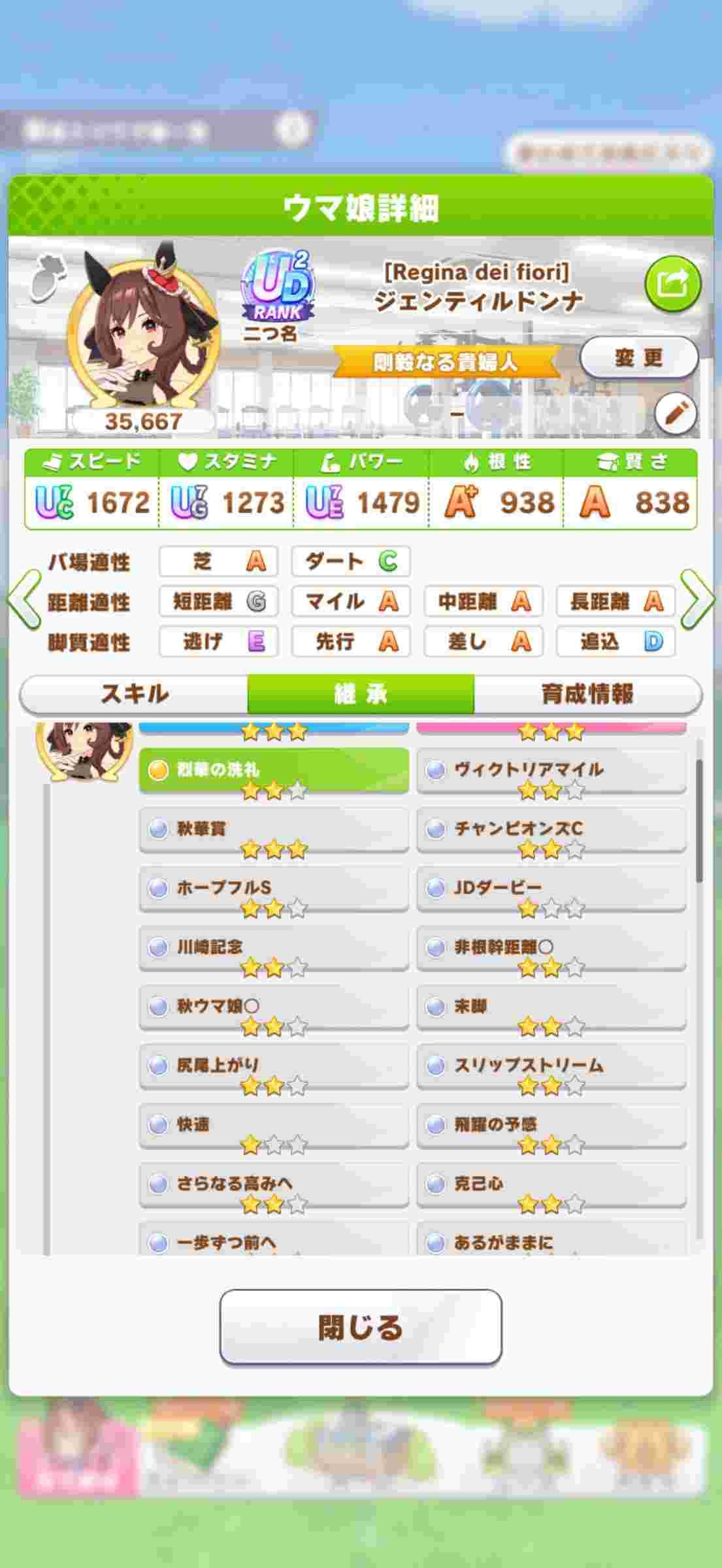The width and height of the screenshot is (722, 1568).
Task: Open the 烈華の洗礼 factor
Action: coord(274,770)
